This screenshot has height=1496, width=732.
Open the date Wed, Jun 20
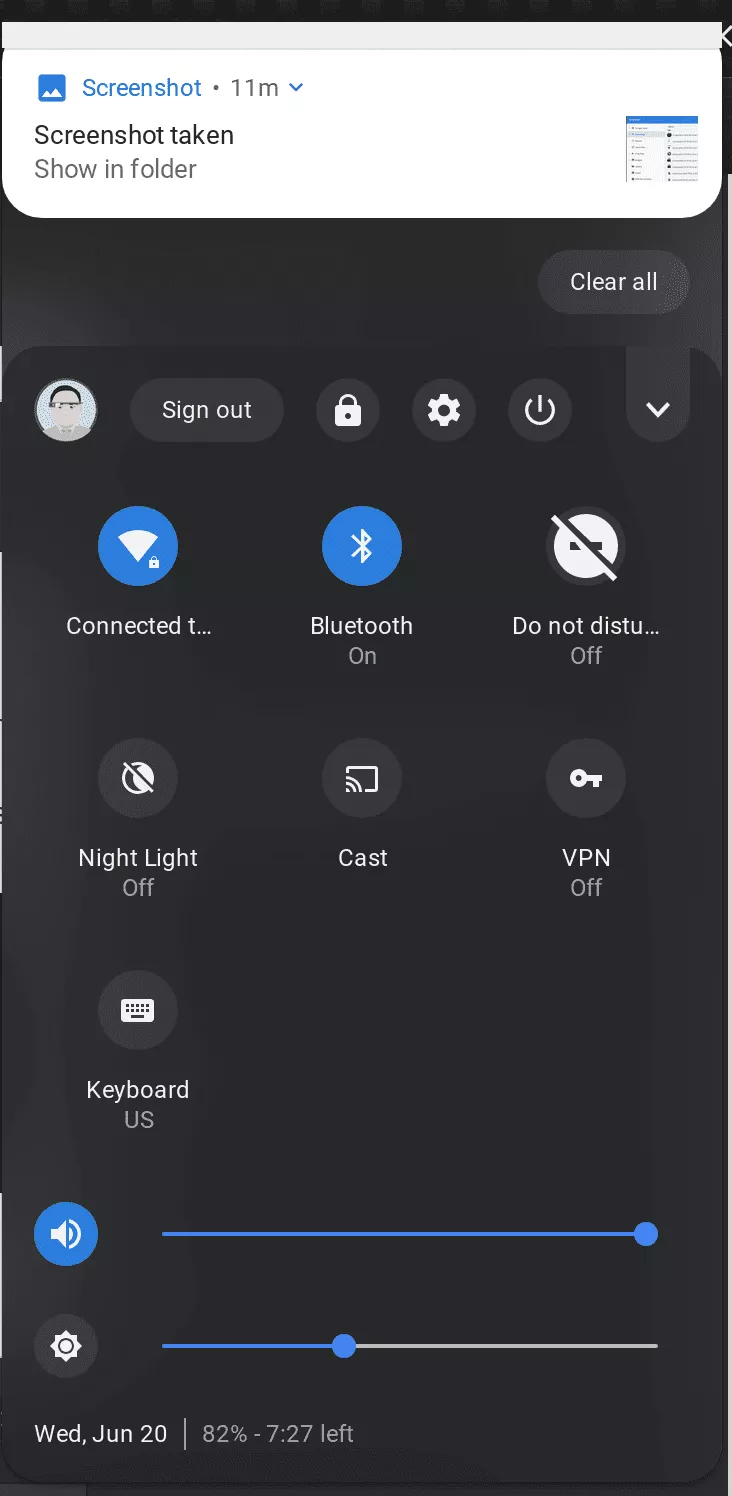tap(101, 1434)
